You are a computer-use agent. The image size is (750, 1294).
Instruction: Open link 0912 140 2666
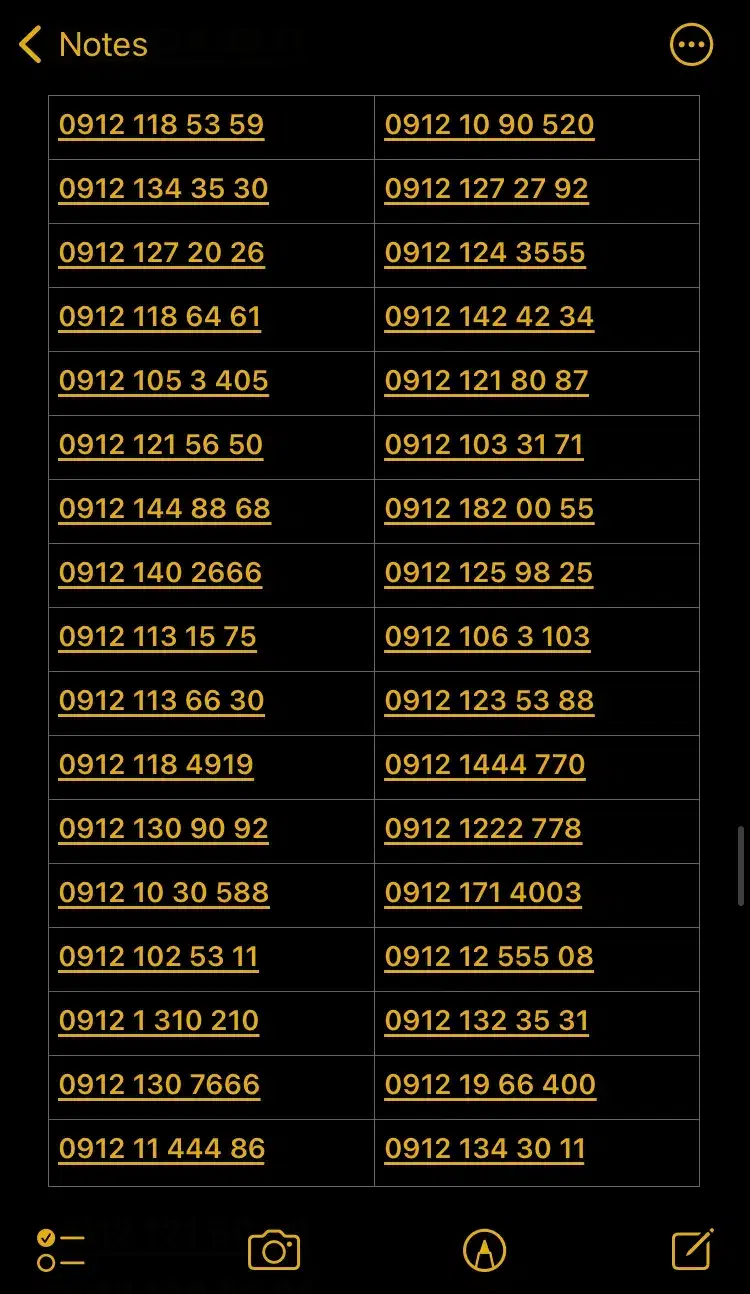(160, 573)
